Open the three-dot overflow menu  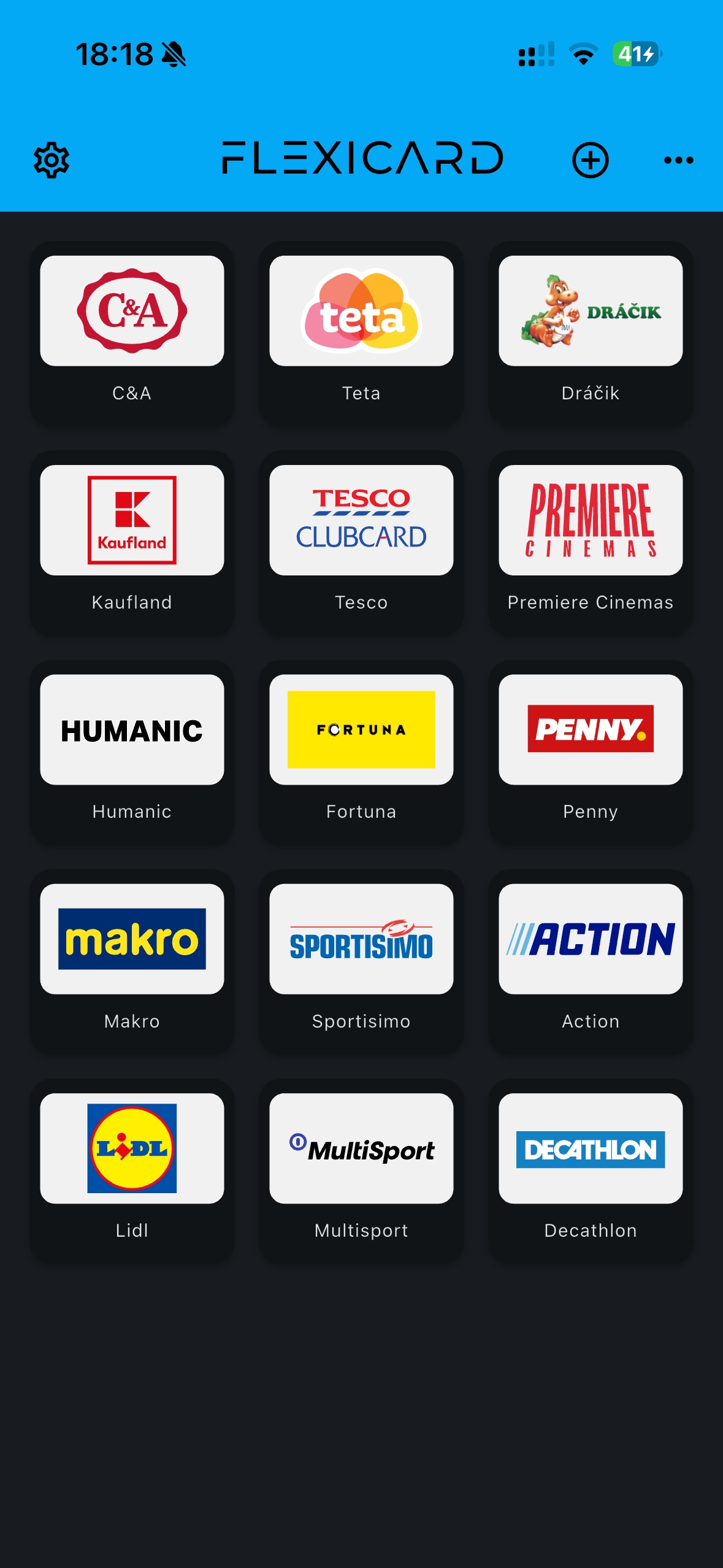679,160
